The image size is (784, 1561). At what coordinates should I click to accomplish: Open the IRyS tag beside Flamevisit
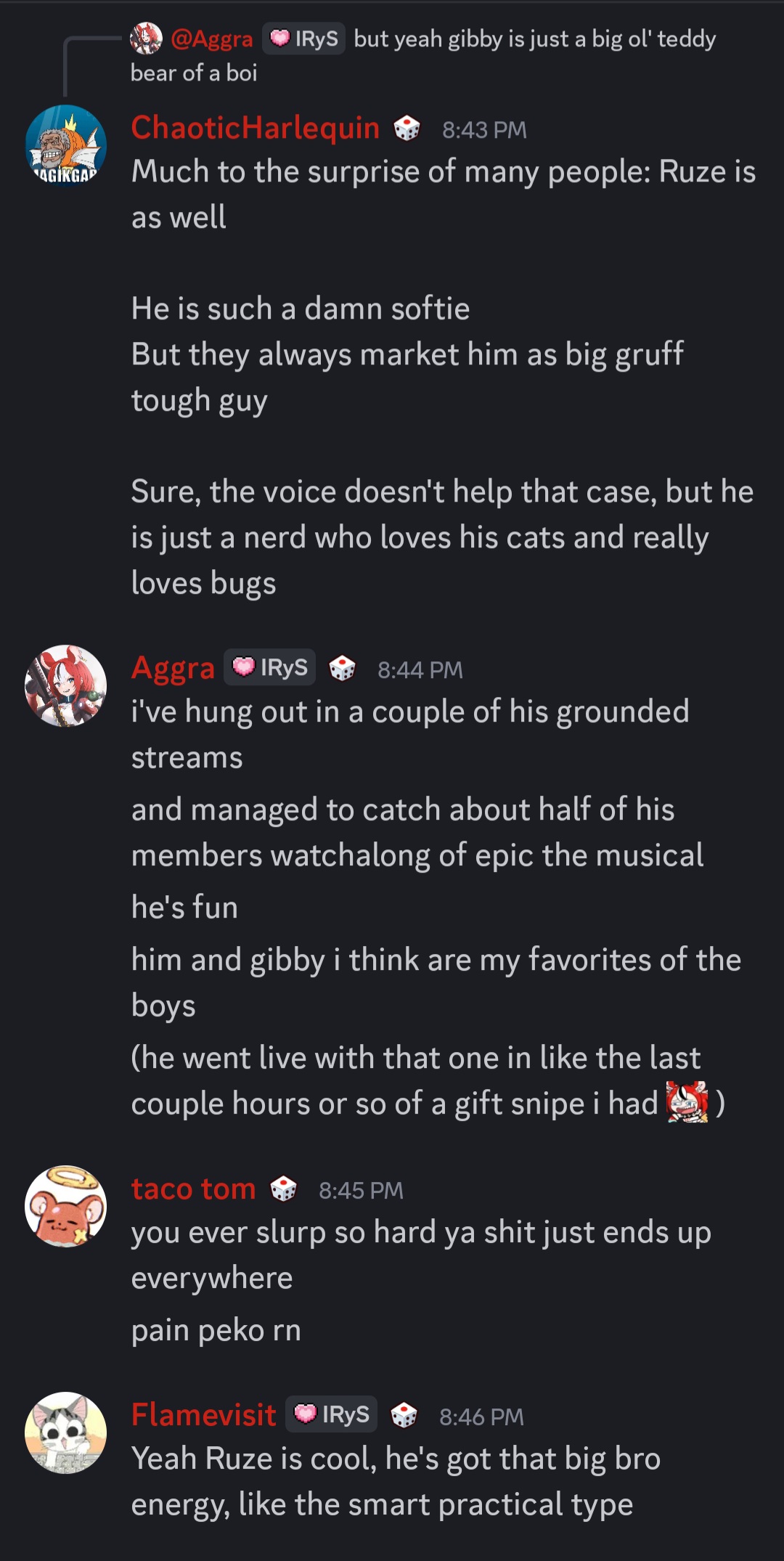click(332, 1414)
